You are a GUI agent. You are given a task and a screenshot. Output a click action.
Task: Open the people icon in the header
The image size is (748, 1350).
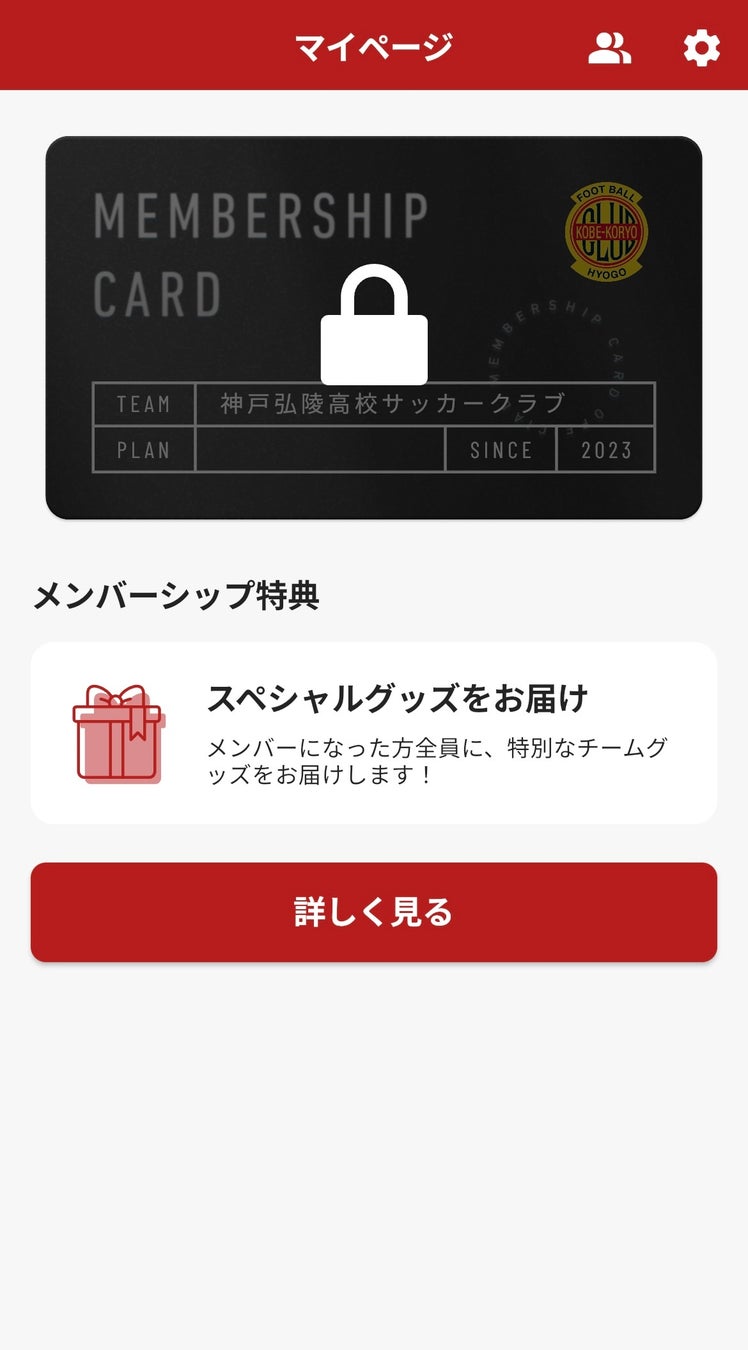(x=609, y=48)
